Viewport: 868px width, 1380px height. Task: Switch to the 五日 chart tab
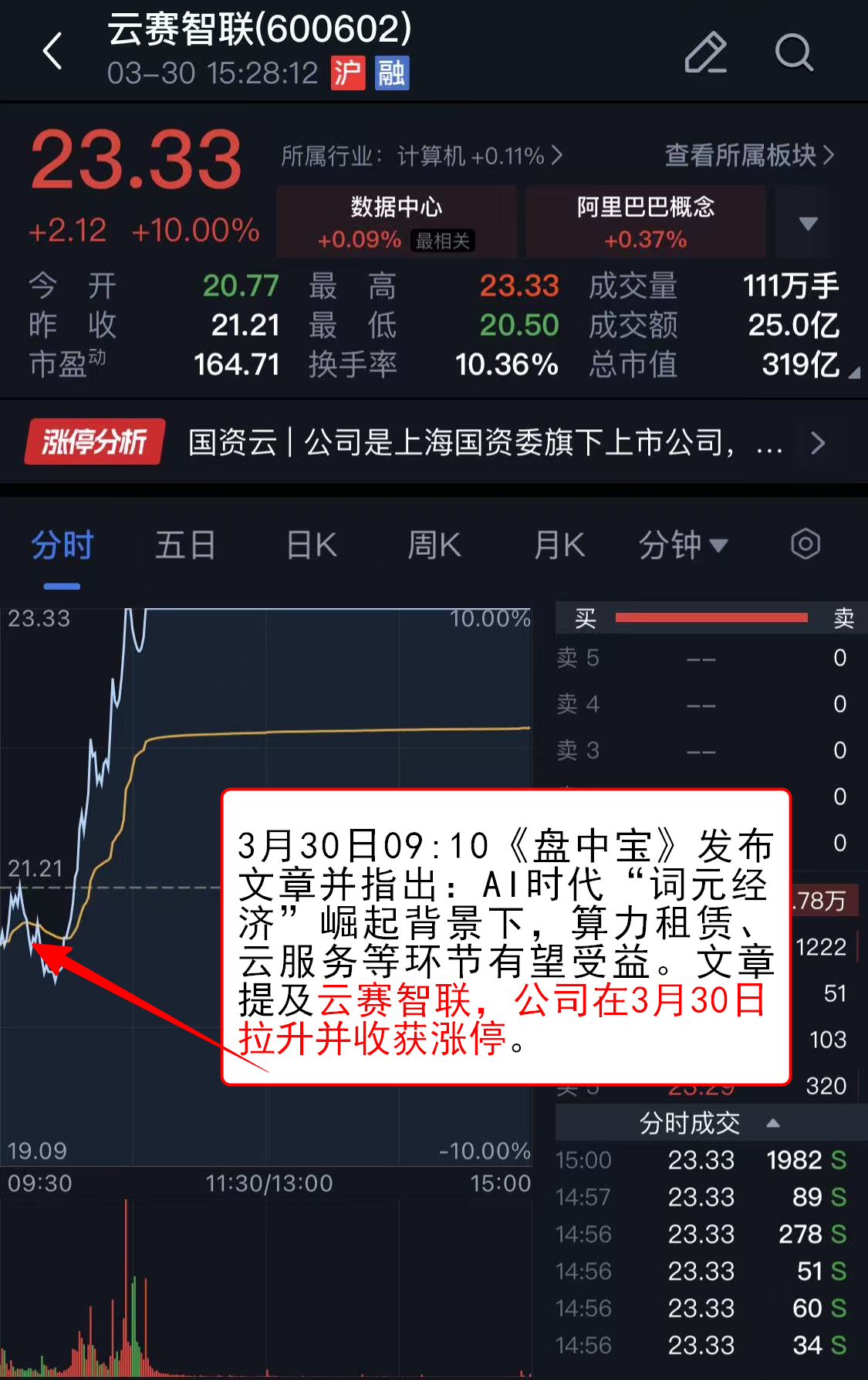(x=185, y=545)
